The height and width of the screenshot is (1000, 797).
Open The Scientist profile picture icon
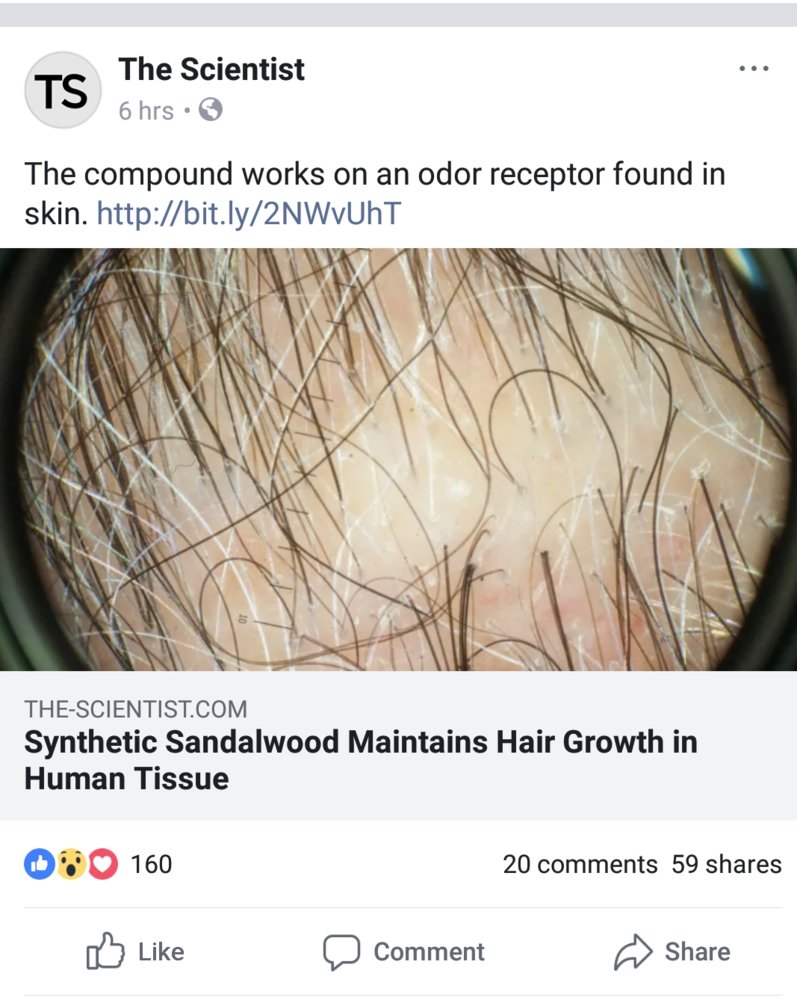(x=63, y=90)
